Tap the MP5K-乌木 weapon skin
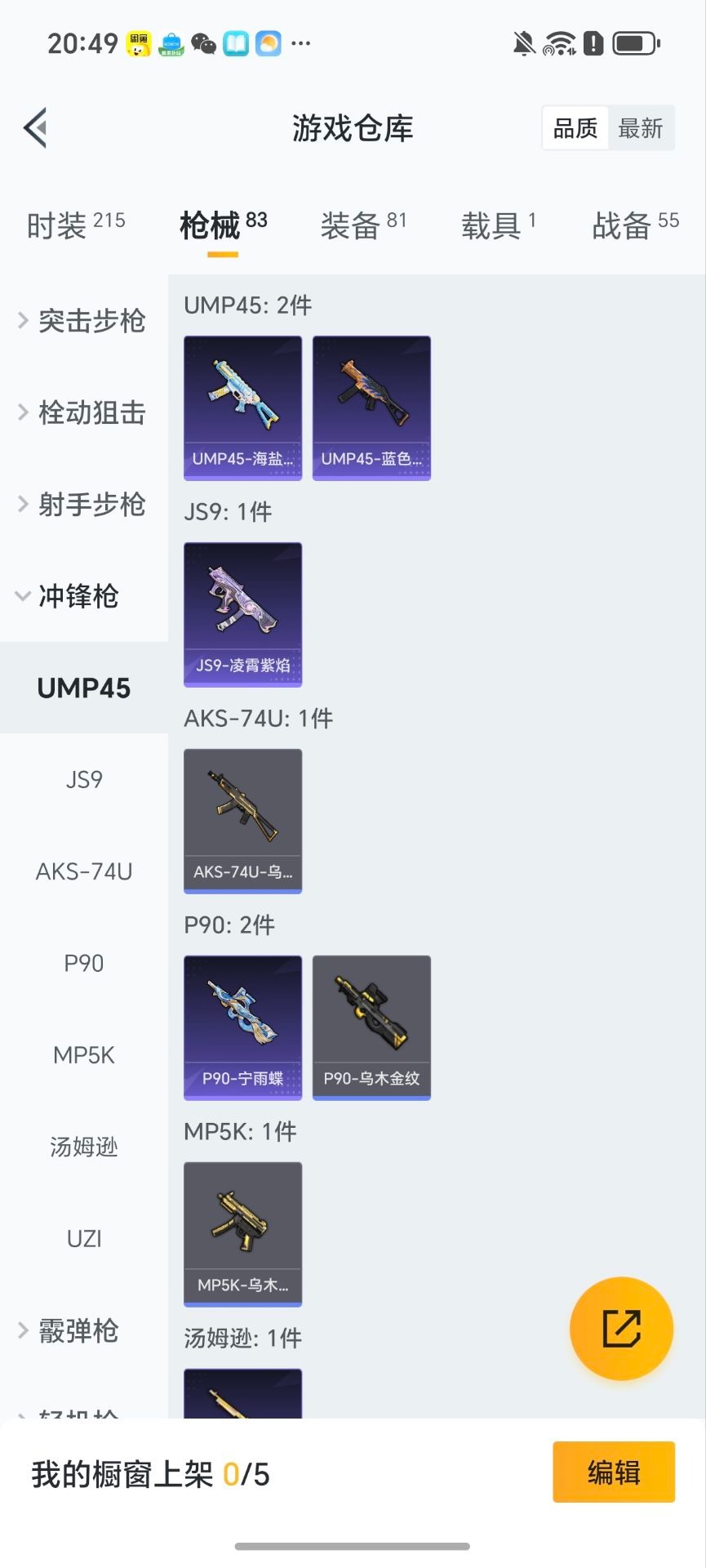This screenshot has height=1568, width=706. (242, 1233)
